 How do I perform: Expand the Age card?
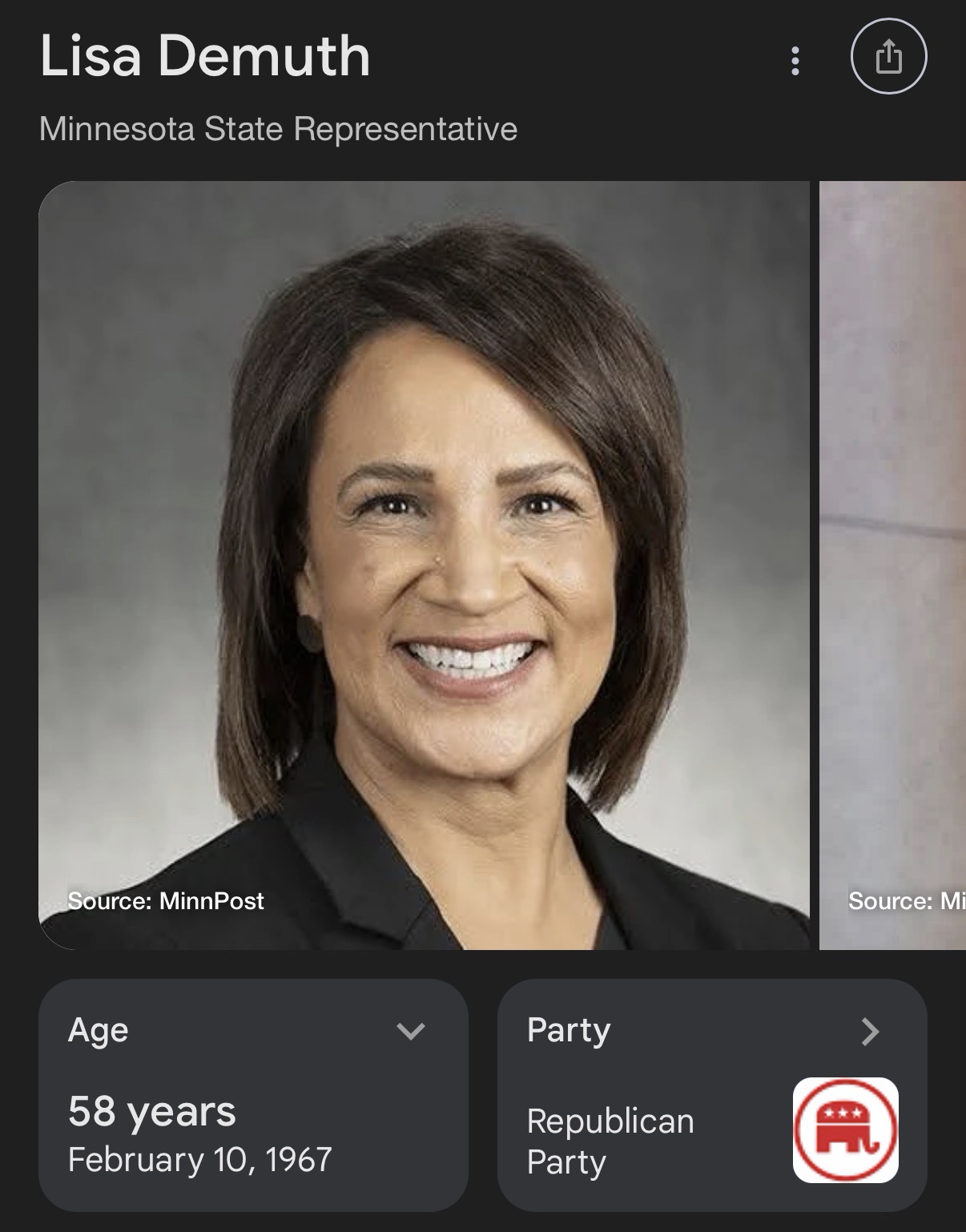click(411, 1031)
